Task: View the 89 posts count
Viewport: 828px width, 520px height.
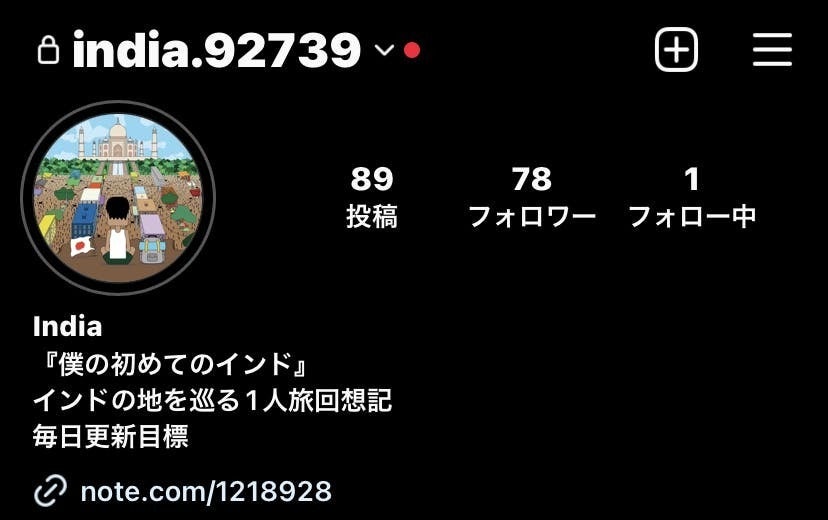Action: pos(372,196)
